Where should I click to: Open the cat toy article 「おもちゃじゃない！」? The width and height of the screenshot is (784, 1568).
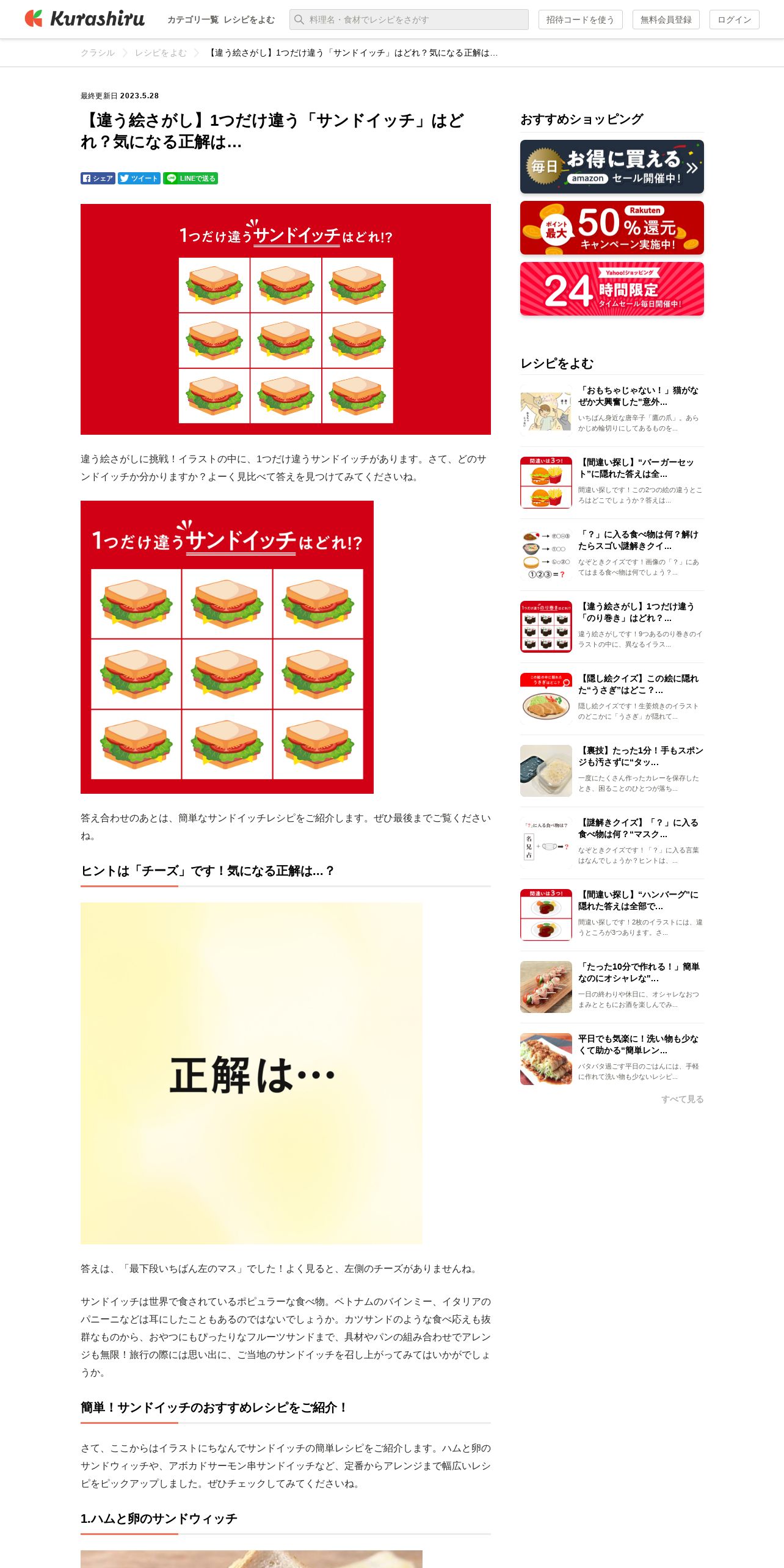tap(638, 396)
